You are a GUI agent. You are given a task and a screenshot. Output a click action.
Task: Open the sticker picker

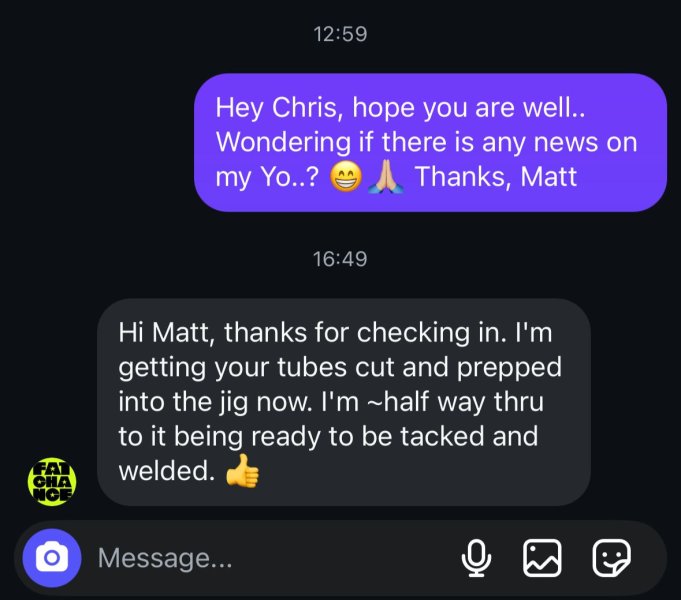click(x=611, y=558)
